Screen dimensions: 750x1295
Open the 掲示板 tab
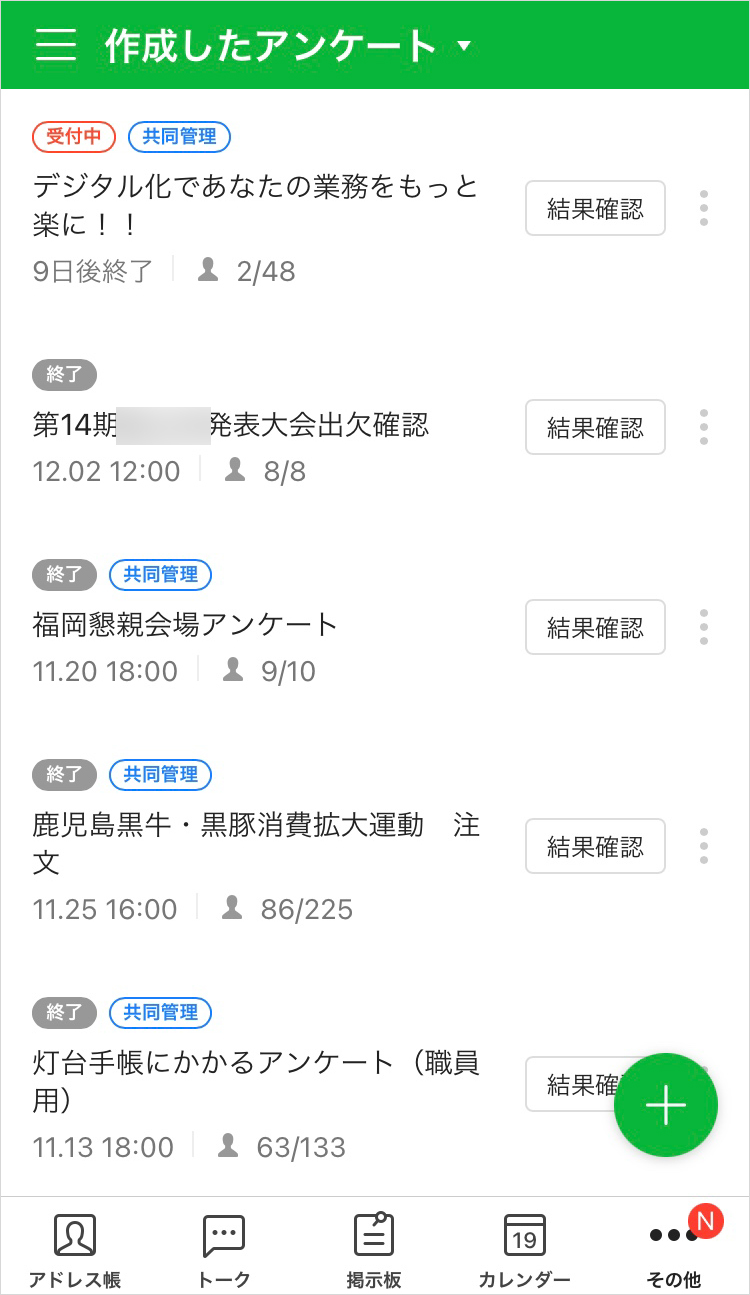(x=374, y=1250)
